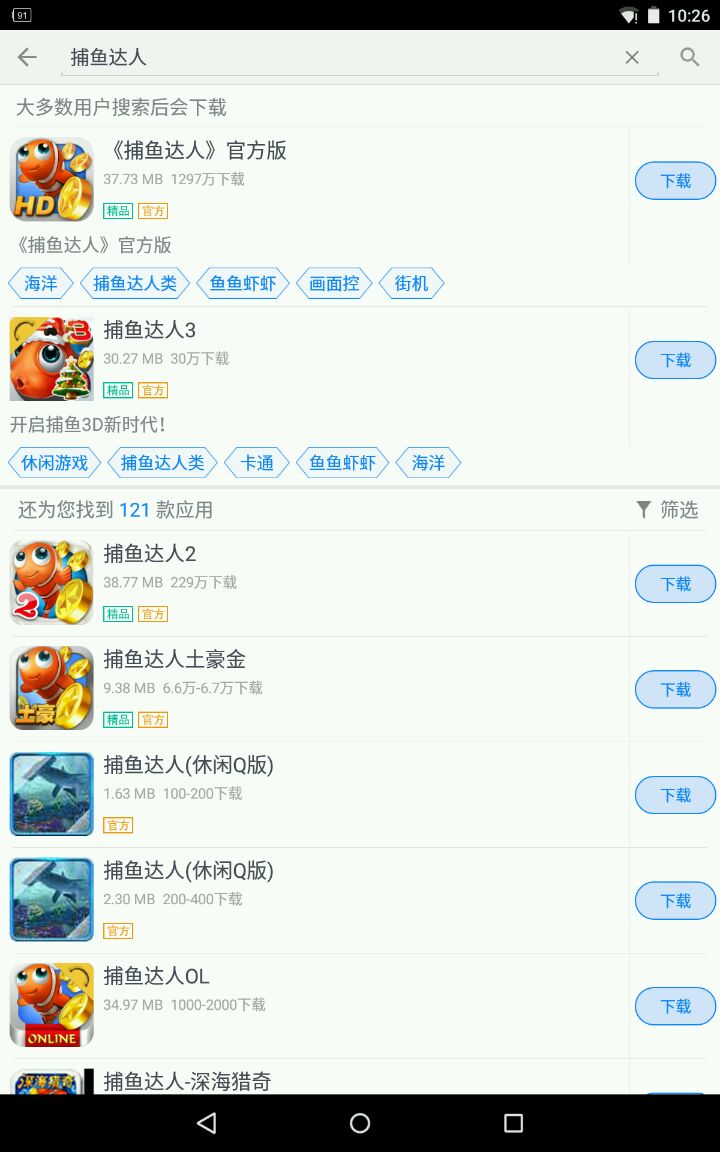The width and height of the screenshot is (720, 1152).
Task: Download 《捕鱼达人》官方版
Action: tap(675, 181)
